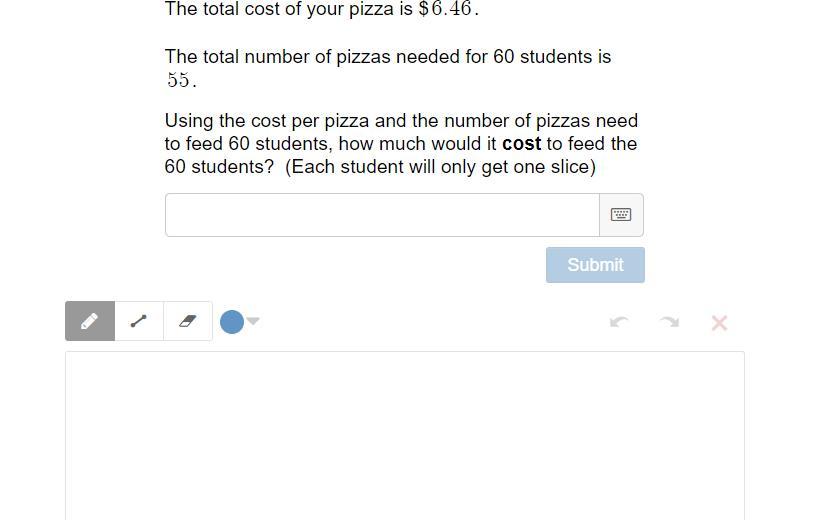This screenshot has height=520, width=817.
Task: Select the pencil drawing tool
Action: coord(90,321)
